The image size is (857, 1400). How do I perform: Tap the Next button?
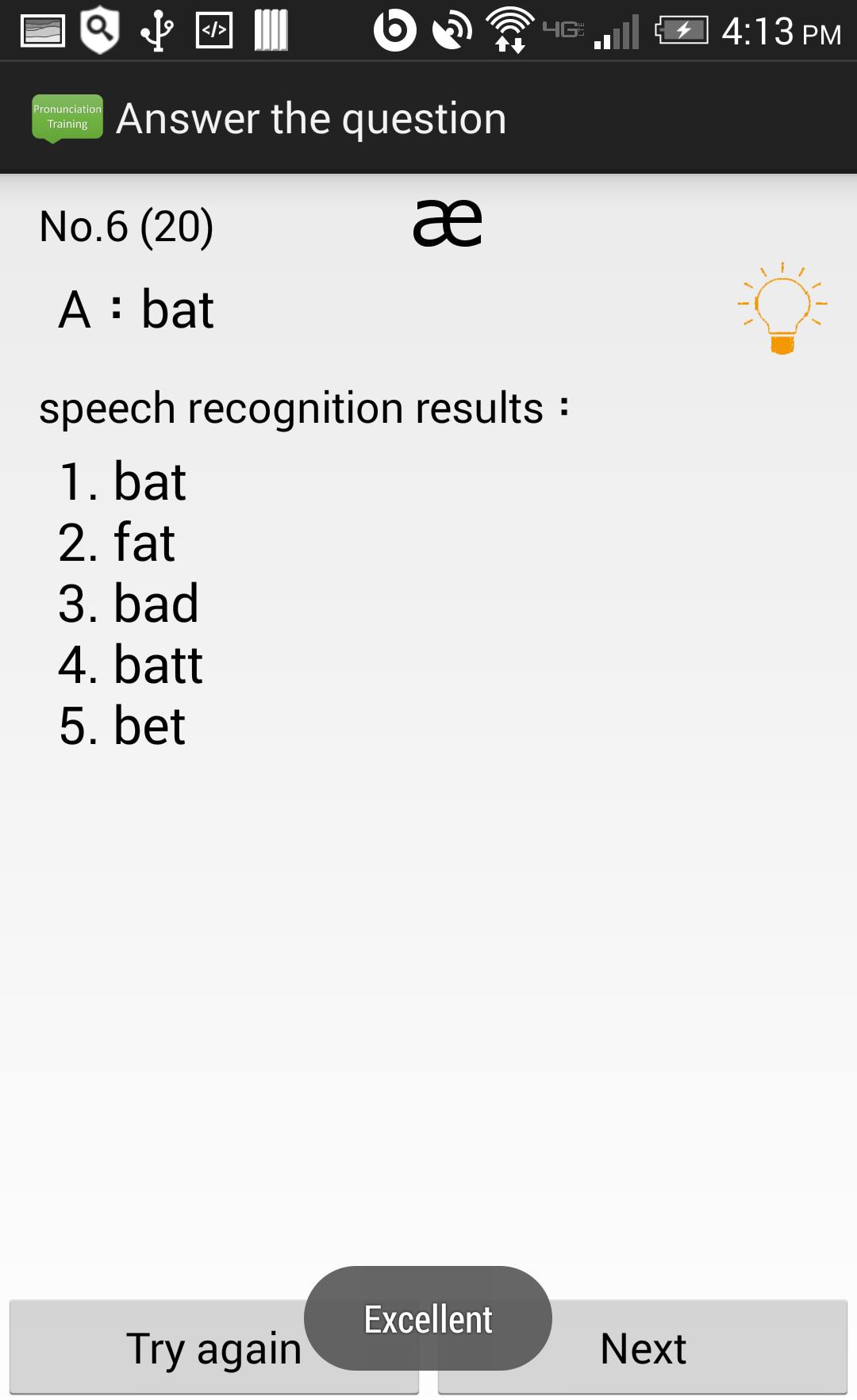(644, 1346)
